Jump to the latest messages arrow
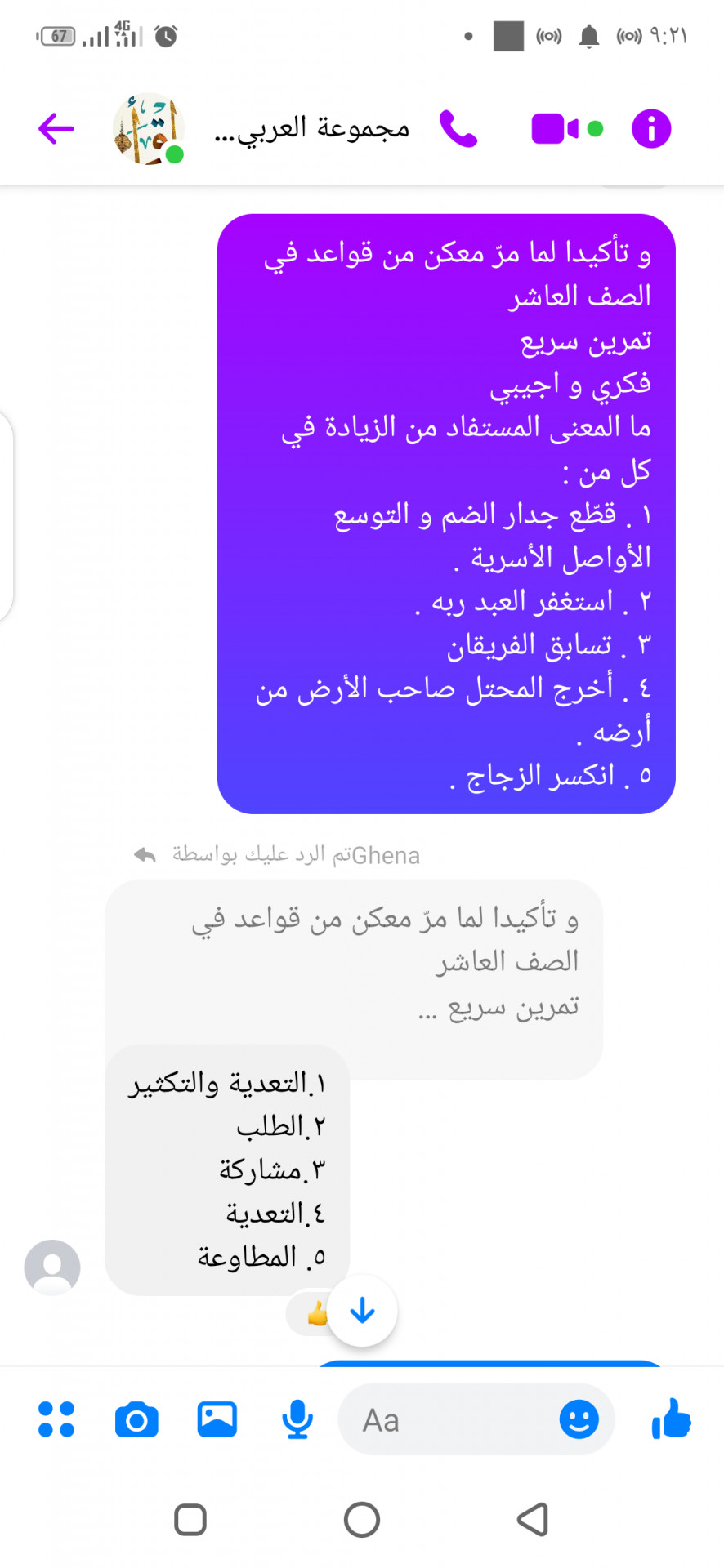 click(362, 1311)
